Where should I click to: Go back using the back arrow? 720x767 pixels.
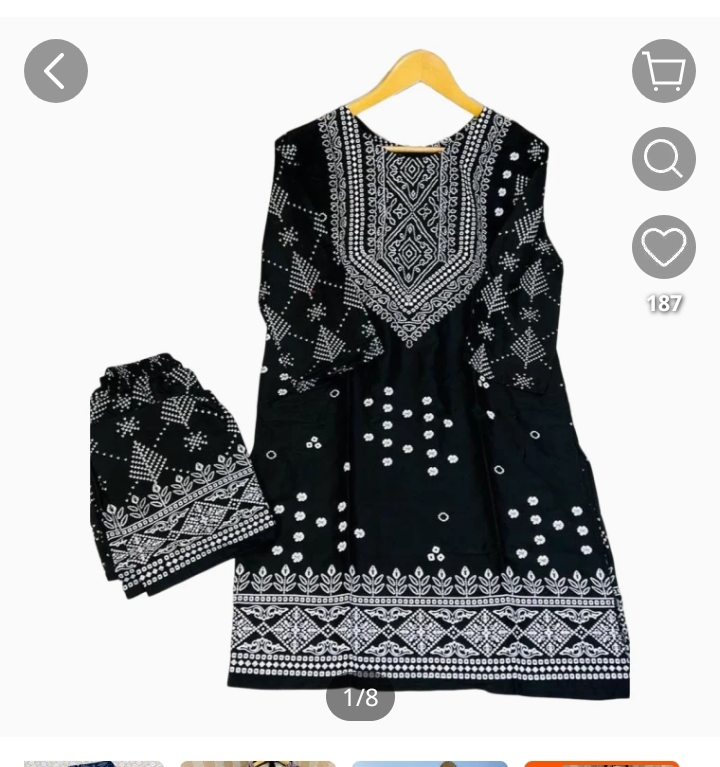pyautogui.click(x=56, y=71)
